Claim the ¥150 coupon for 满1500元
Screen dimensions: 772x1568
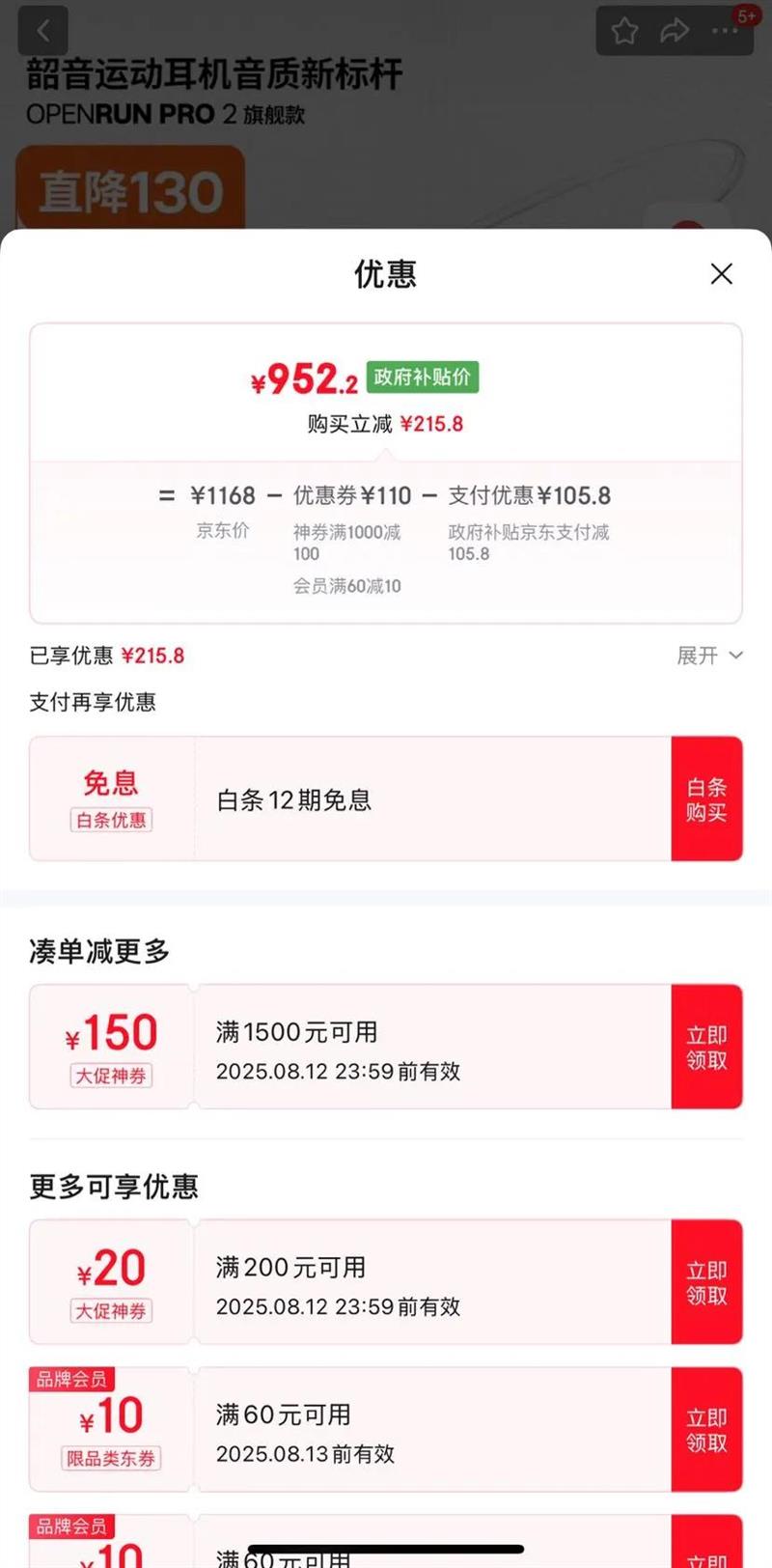click(706, 1048)
